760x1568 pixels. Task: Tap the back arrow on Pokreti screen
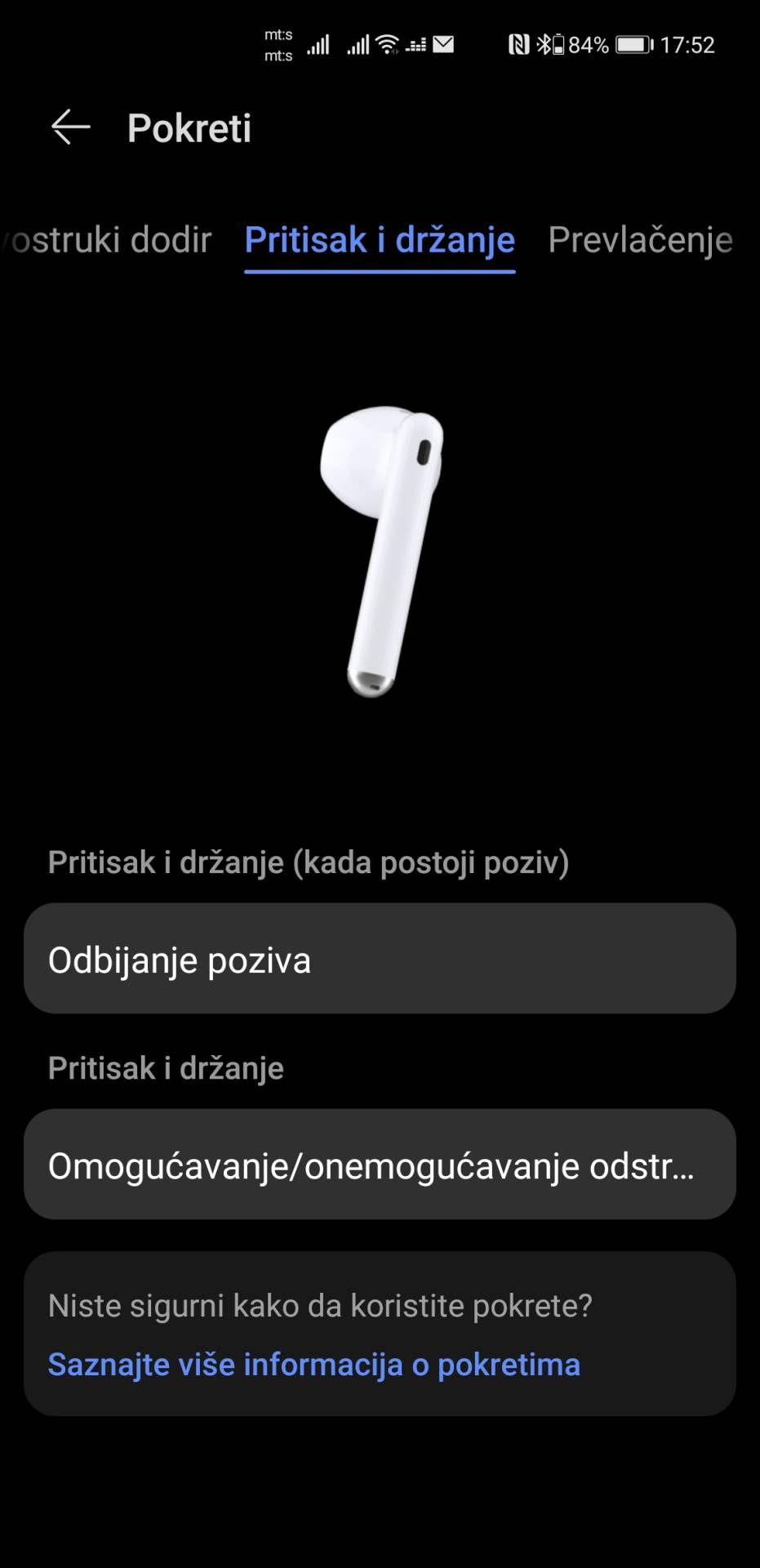click(x=69, y=127)
